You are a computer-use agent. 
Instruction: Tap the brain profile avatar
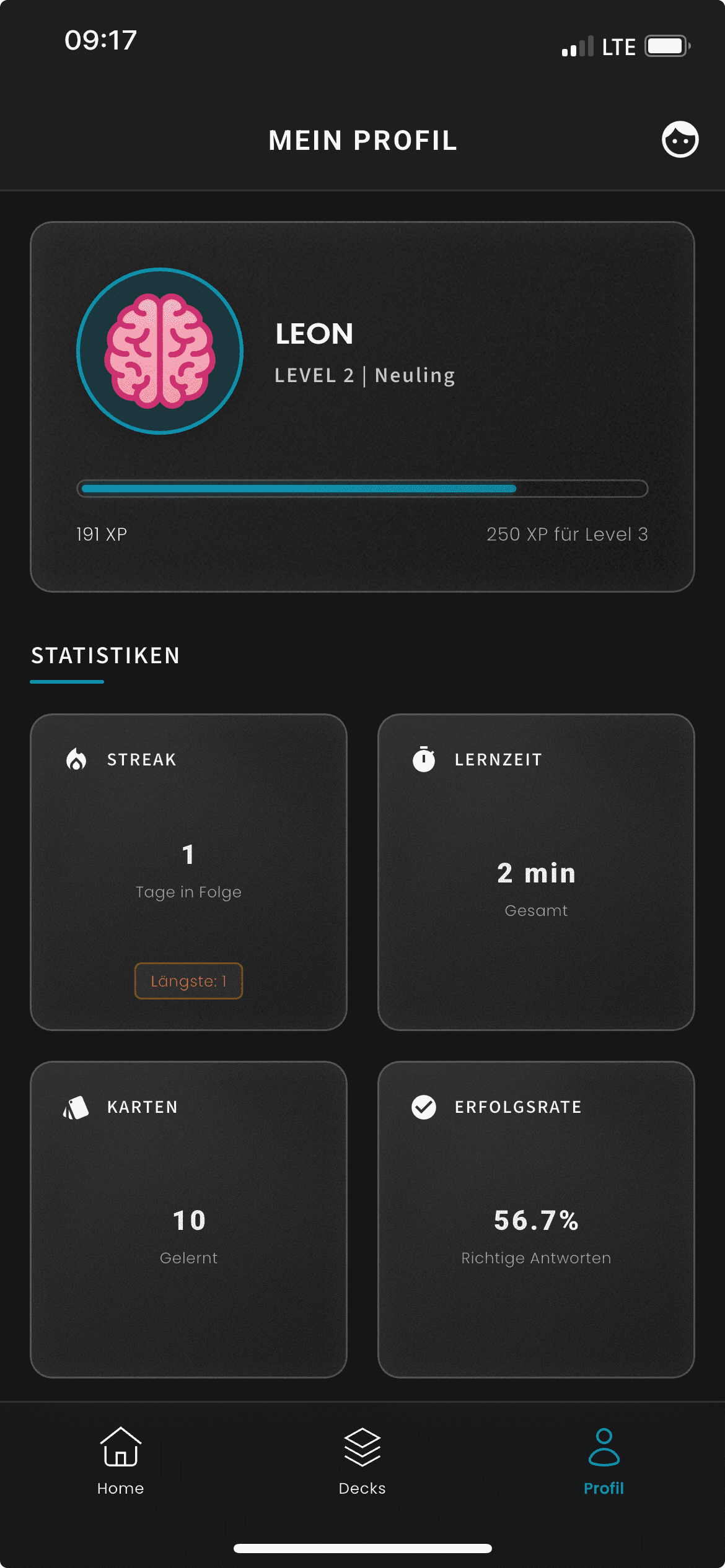click(160, 351)
